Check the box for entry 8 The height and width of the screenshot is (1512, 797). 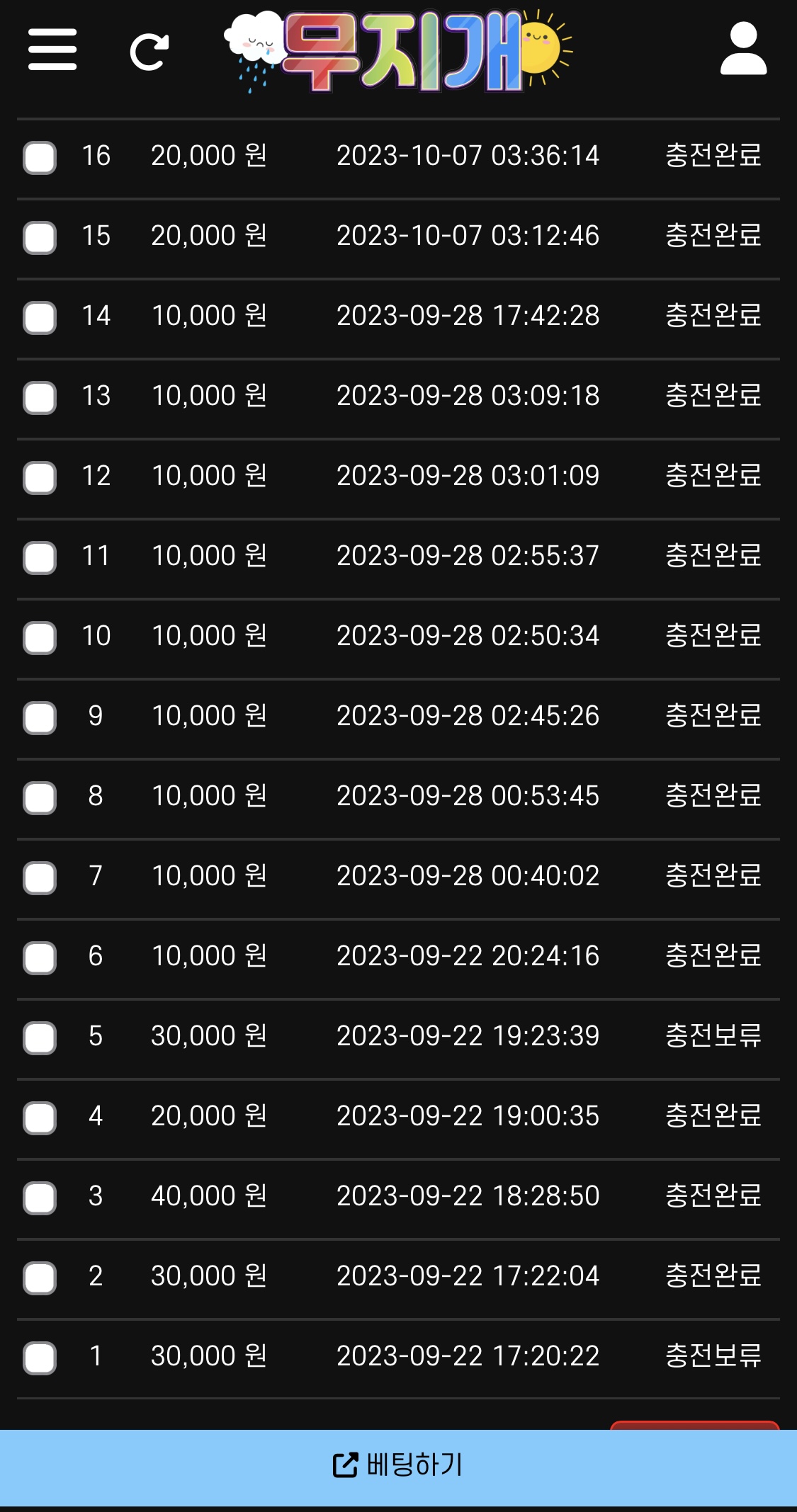(40, 797)
